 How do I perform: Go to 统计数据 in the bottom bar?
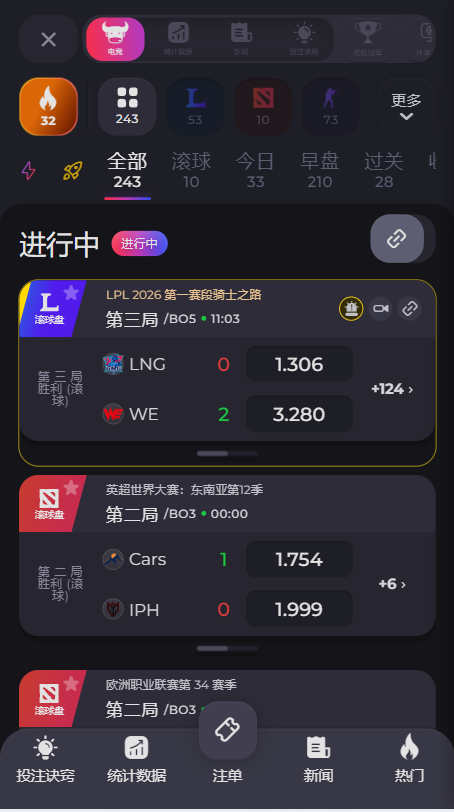click(136, 759)
